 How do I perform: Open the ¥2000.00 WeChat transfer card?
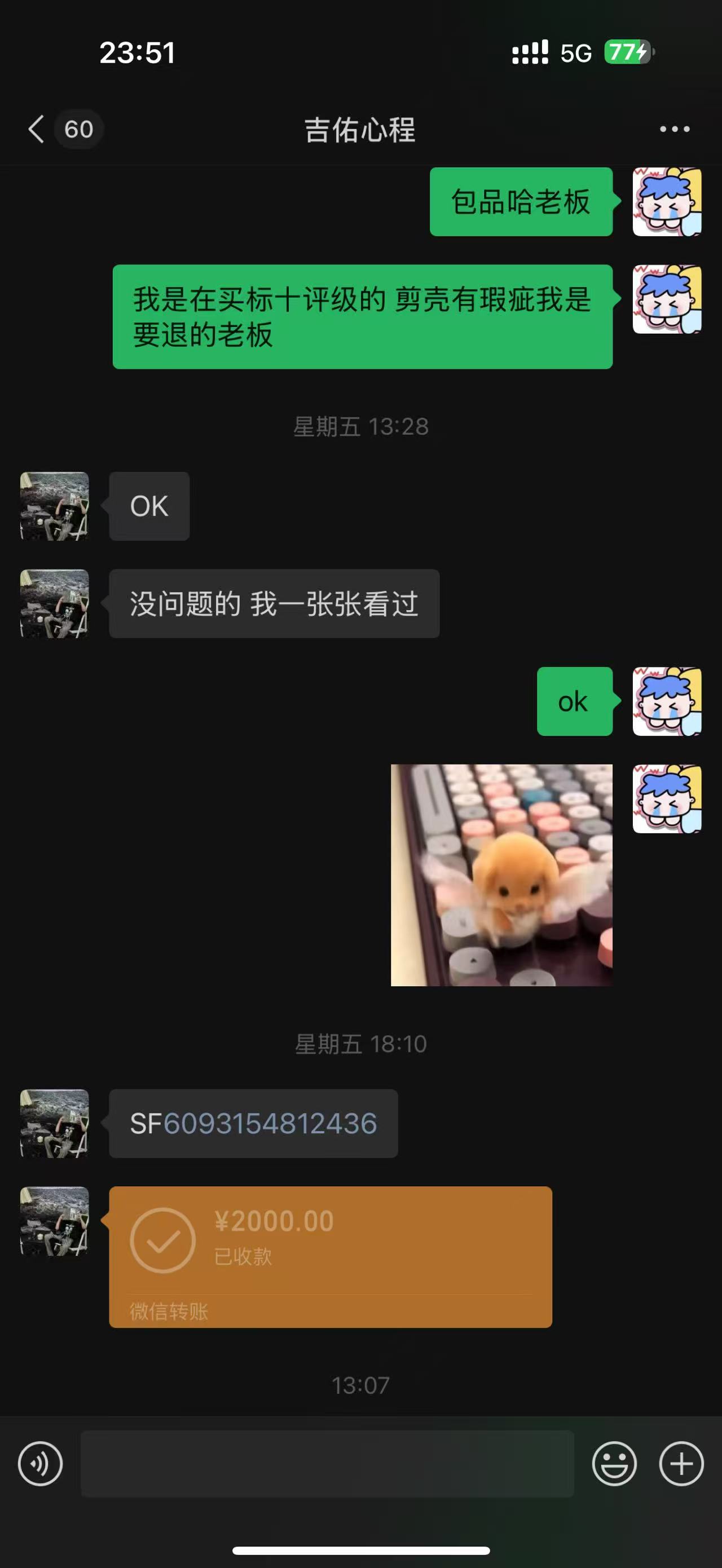(331, 1256)
